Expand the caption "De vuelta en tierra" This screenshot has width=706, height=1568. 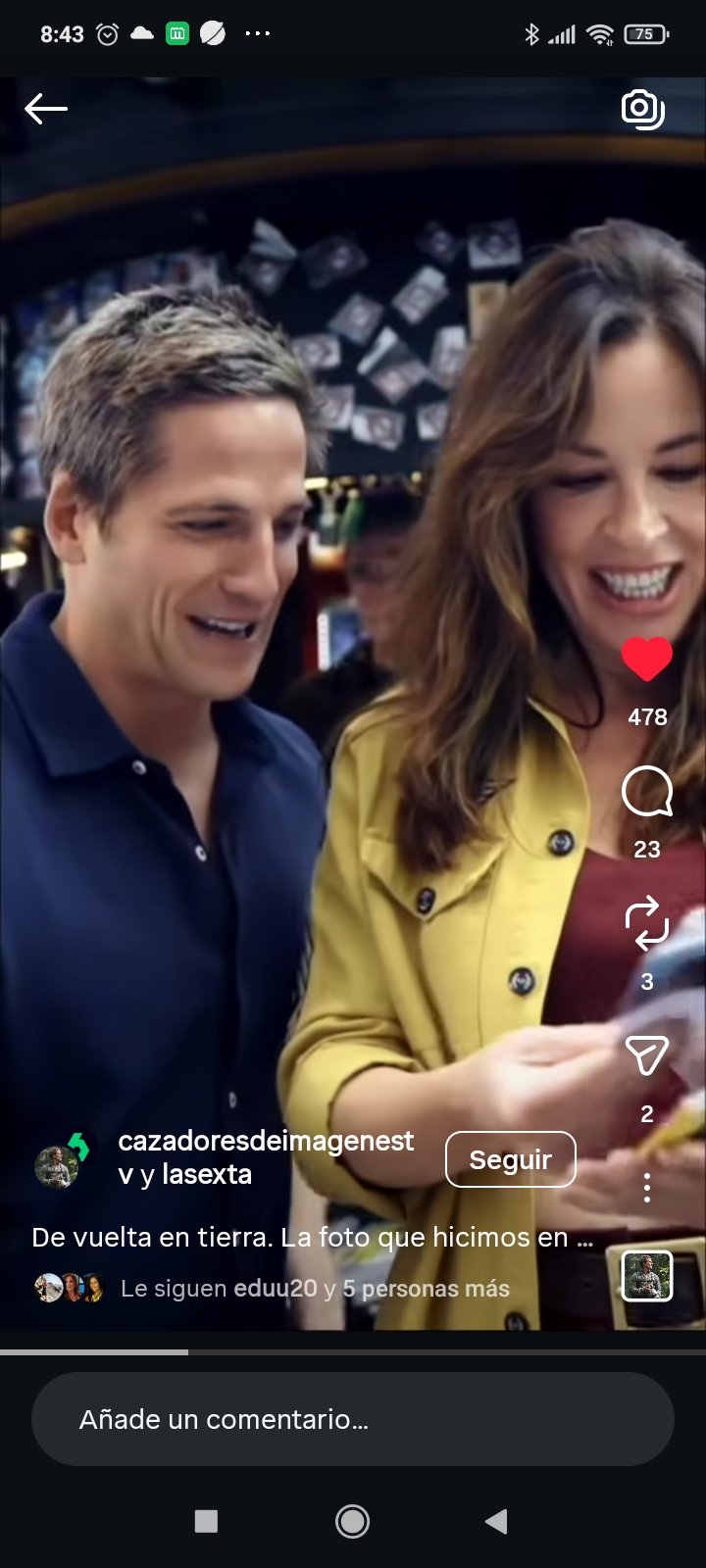coord(312,1238)
